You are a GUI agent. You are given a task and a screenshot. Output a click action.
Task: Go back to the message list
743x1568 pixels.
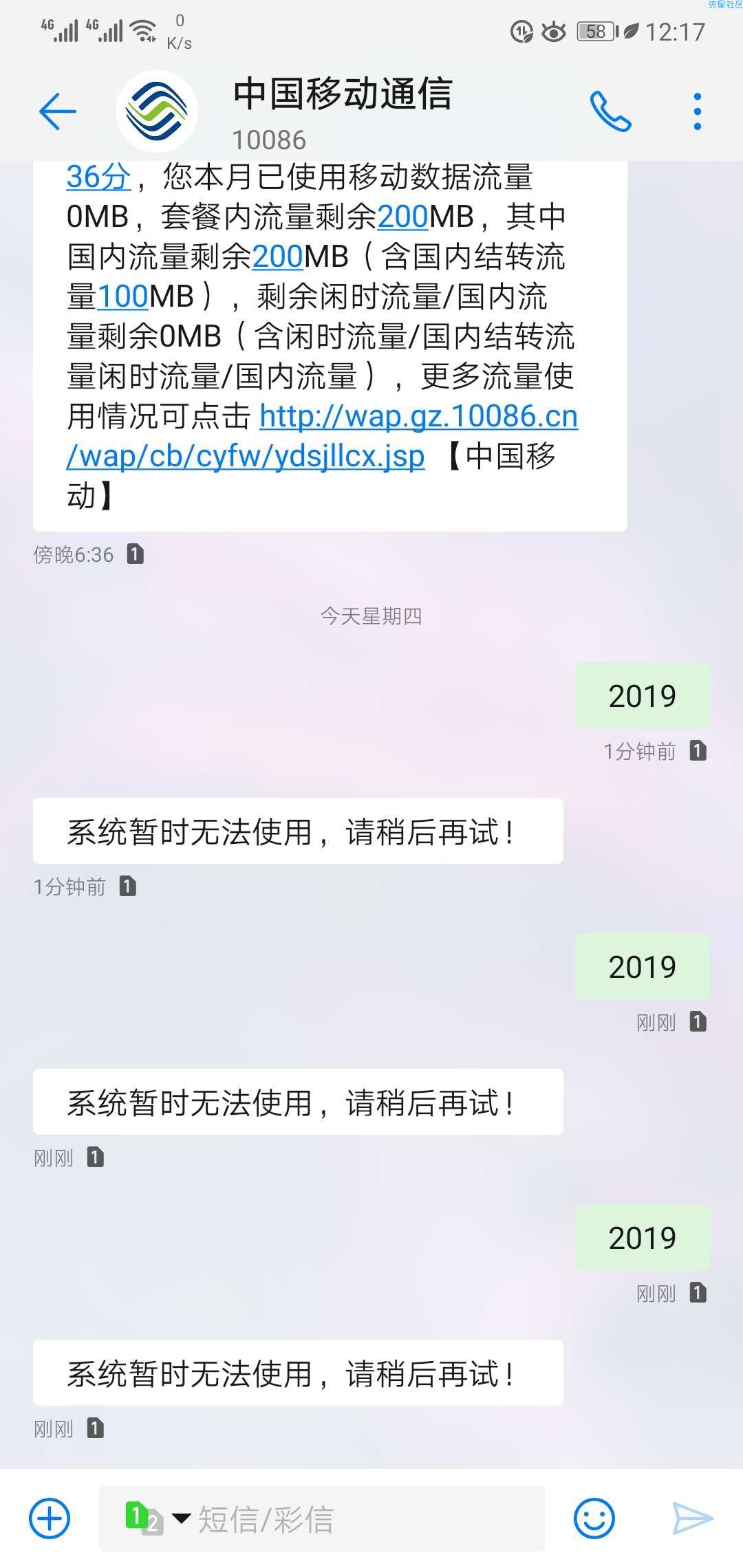[57, 111]
